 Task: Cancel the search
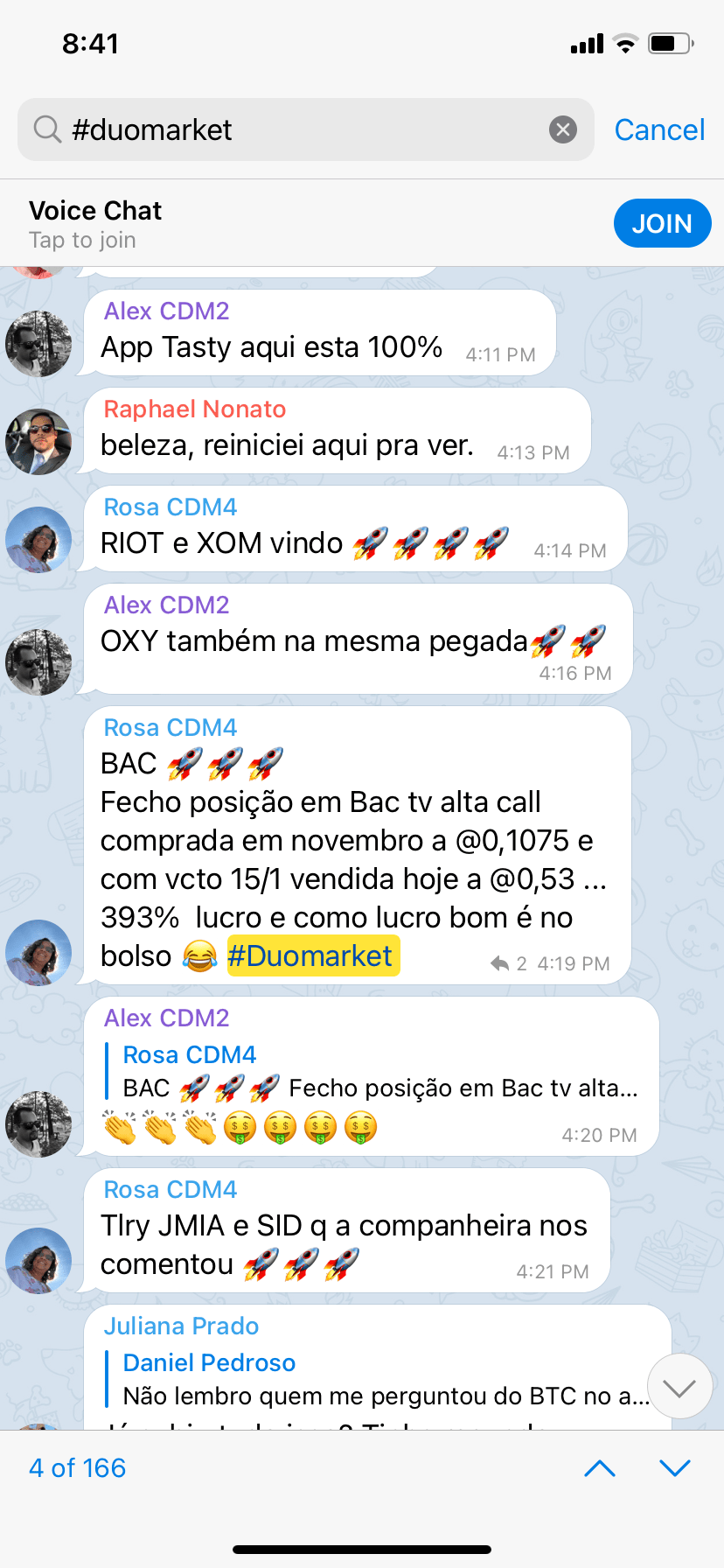tap(659, 129)
